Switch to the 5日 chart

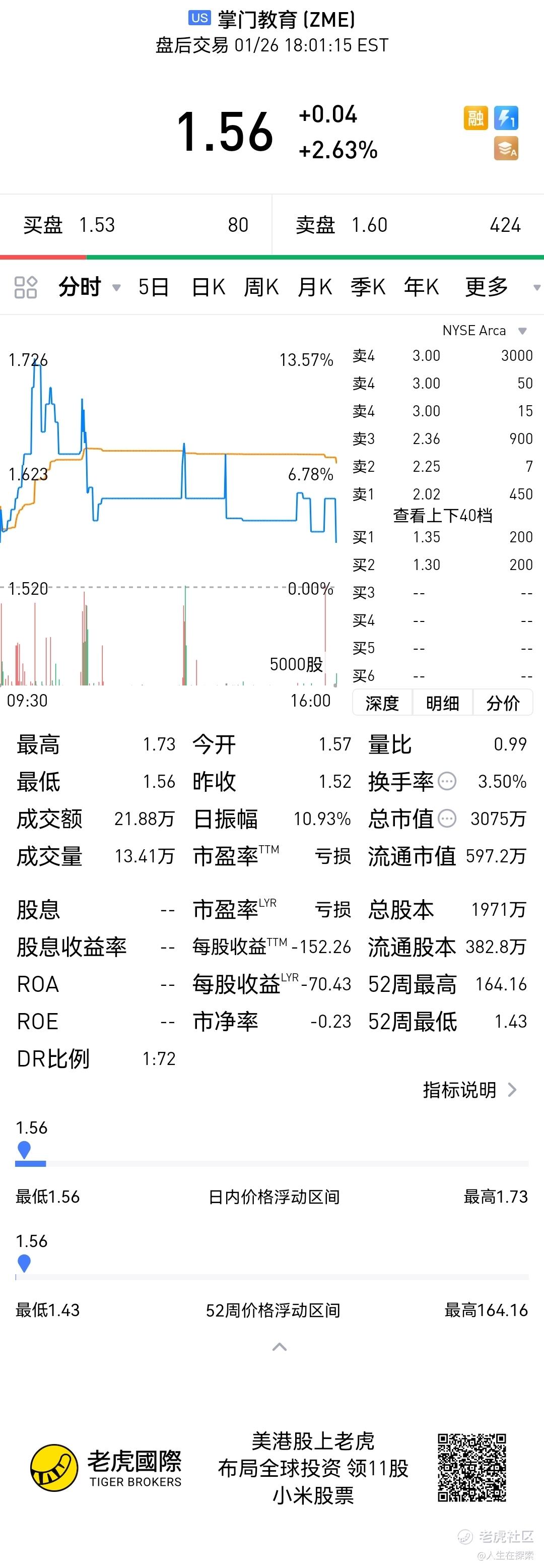coord(153,287)
